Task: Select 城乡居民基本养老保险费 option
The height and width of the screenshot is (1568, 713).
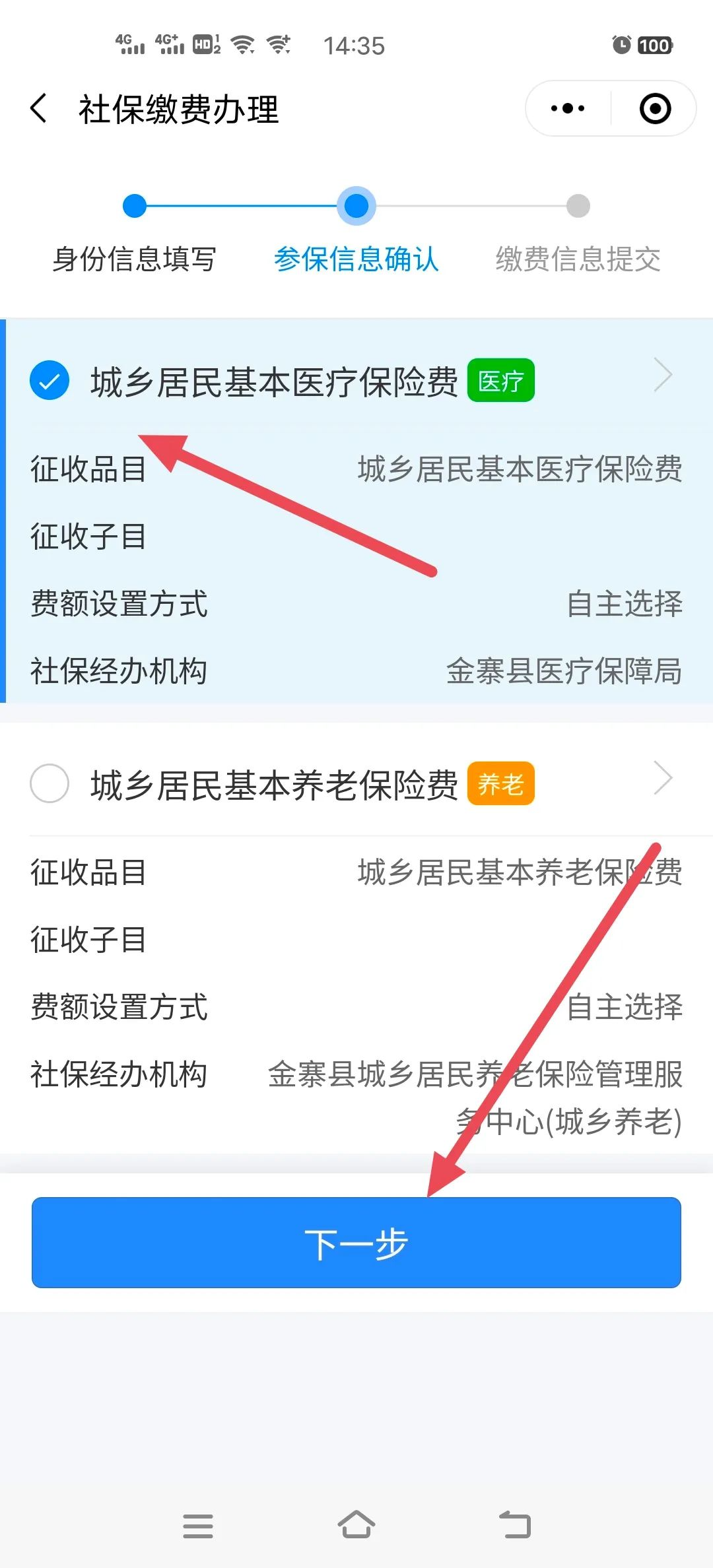Action: click(50, 783)
